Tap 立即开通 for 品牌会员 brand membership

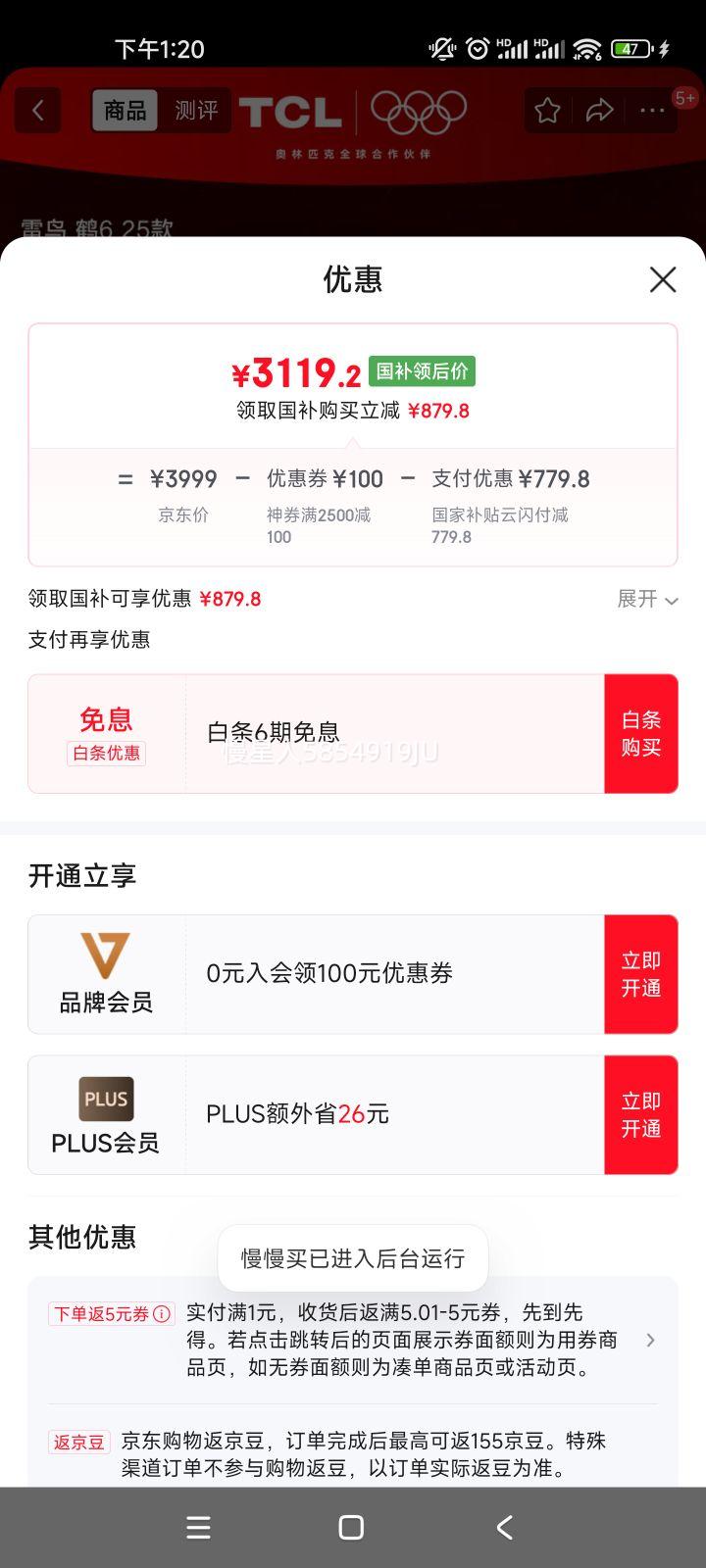point(641,974)
